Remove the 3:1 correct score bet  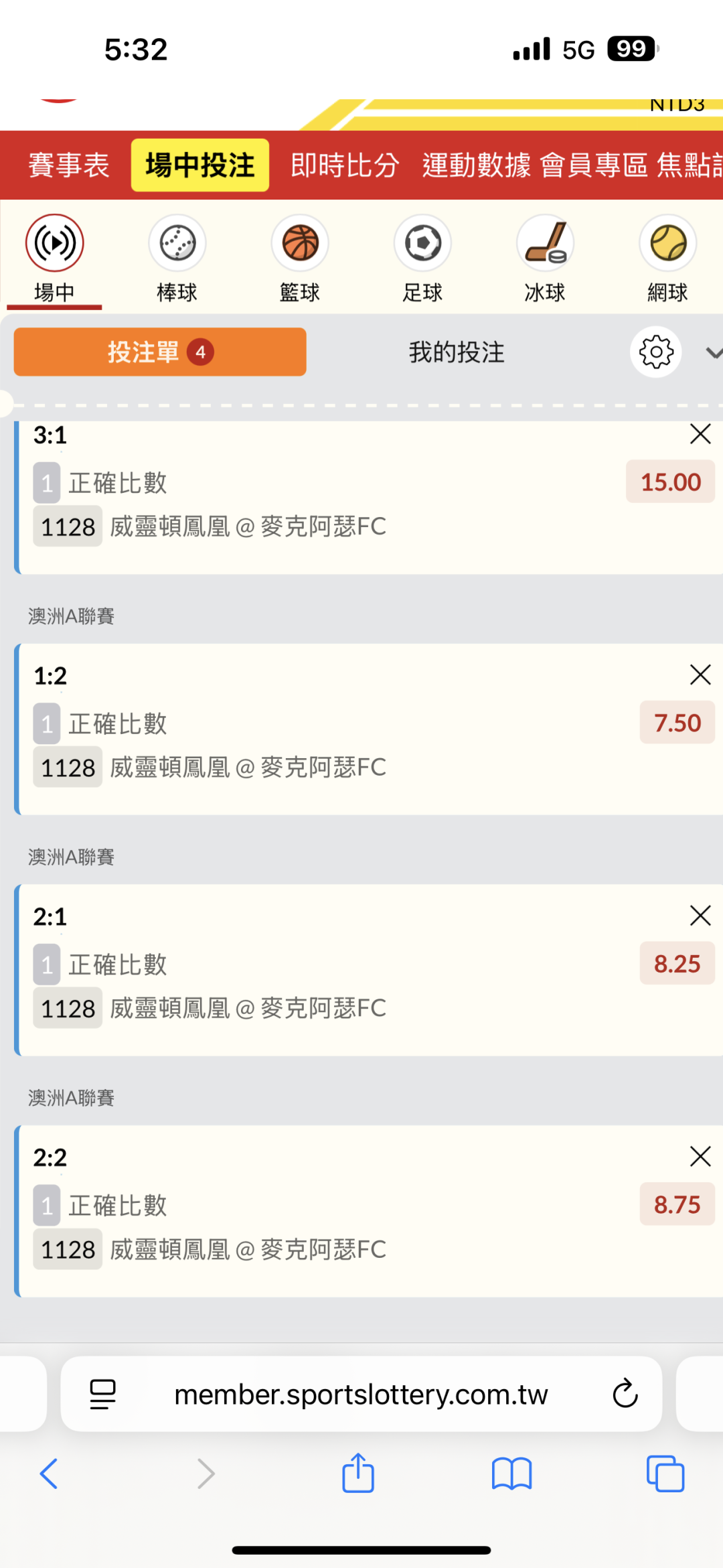[700, 434]
